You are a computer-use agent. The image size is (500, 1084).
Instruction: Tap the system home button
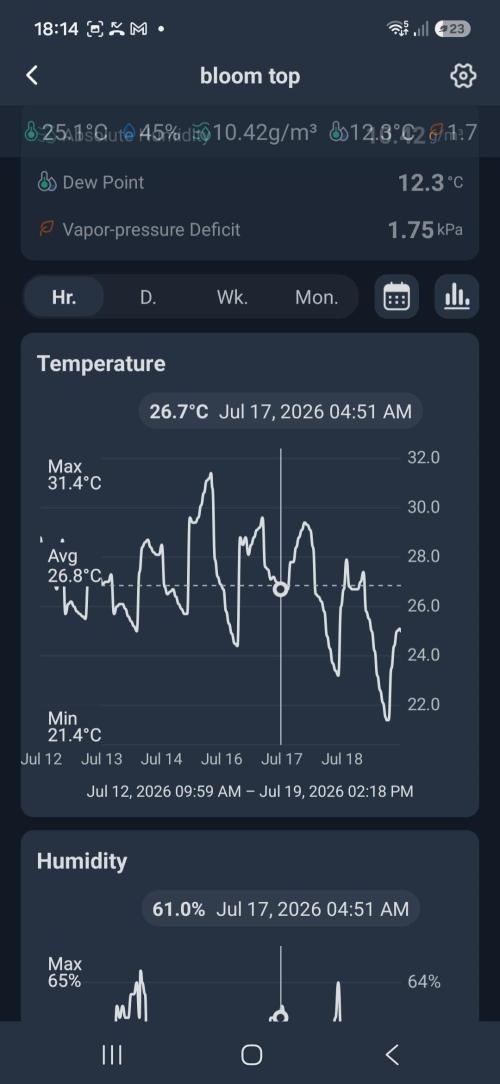coord(251,1054)
